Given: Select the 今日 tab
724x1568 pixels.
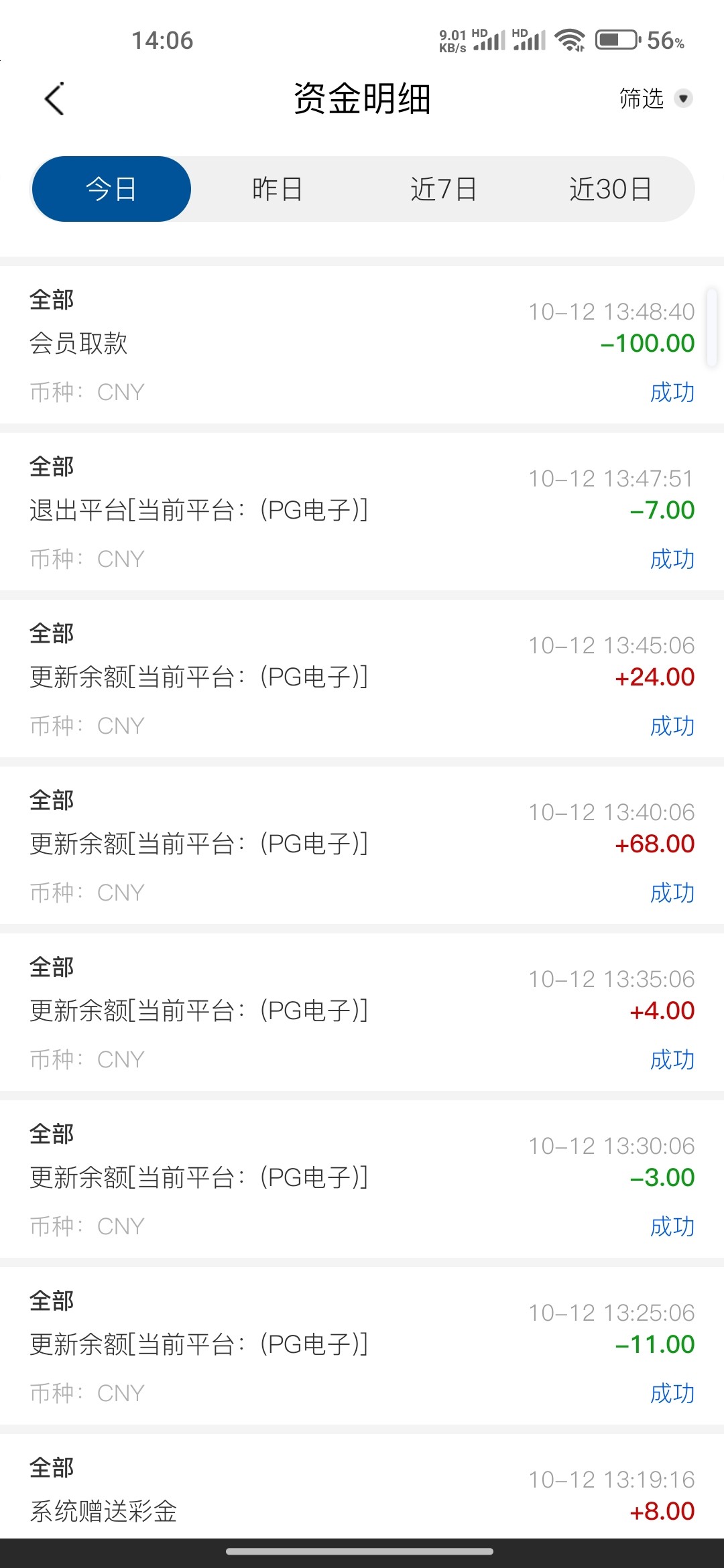Looking at the screenshot, I should coord(111,189).
